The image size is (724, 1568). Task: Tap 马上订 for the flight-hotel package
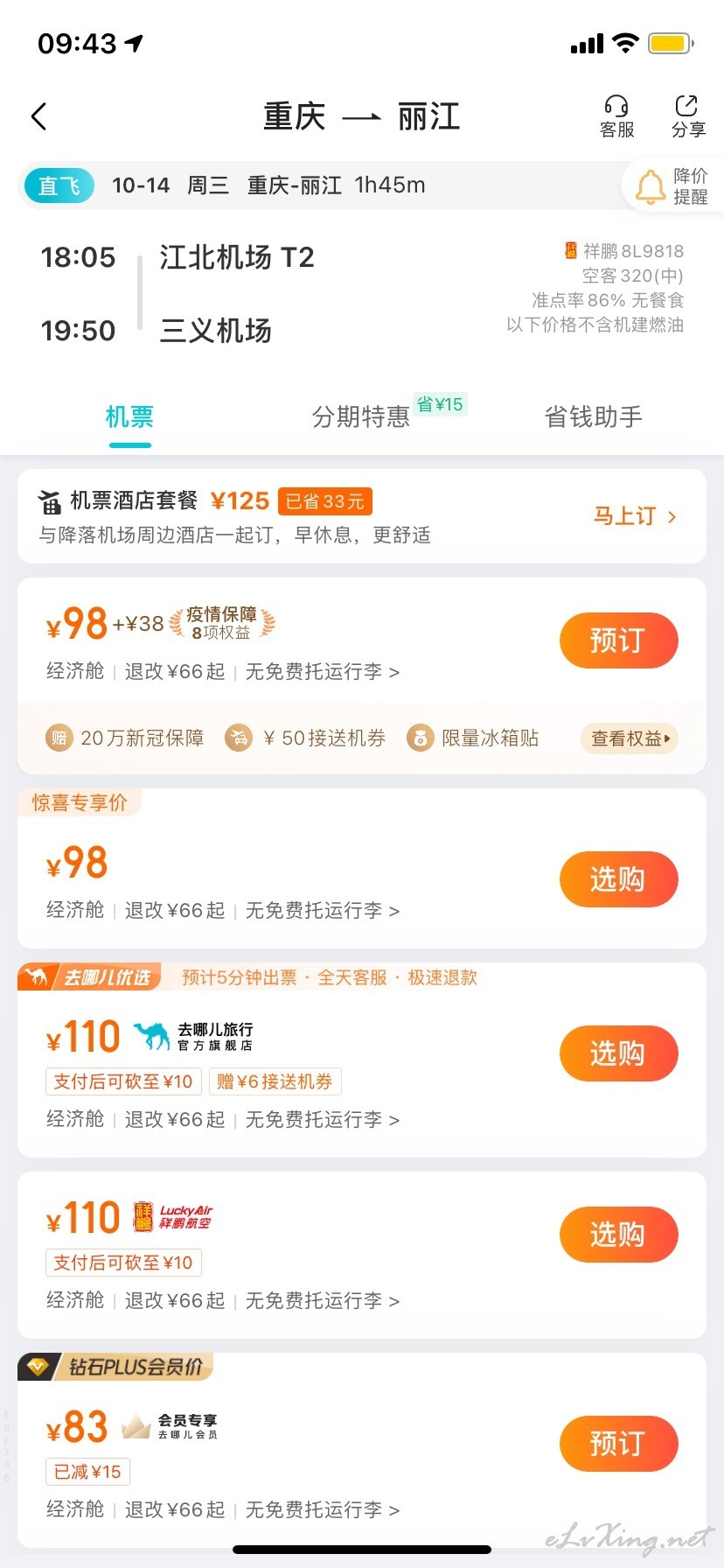tap(635, 516)
